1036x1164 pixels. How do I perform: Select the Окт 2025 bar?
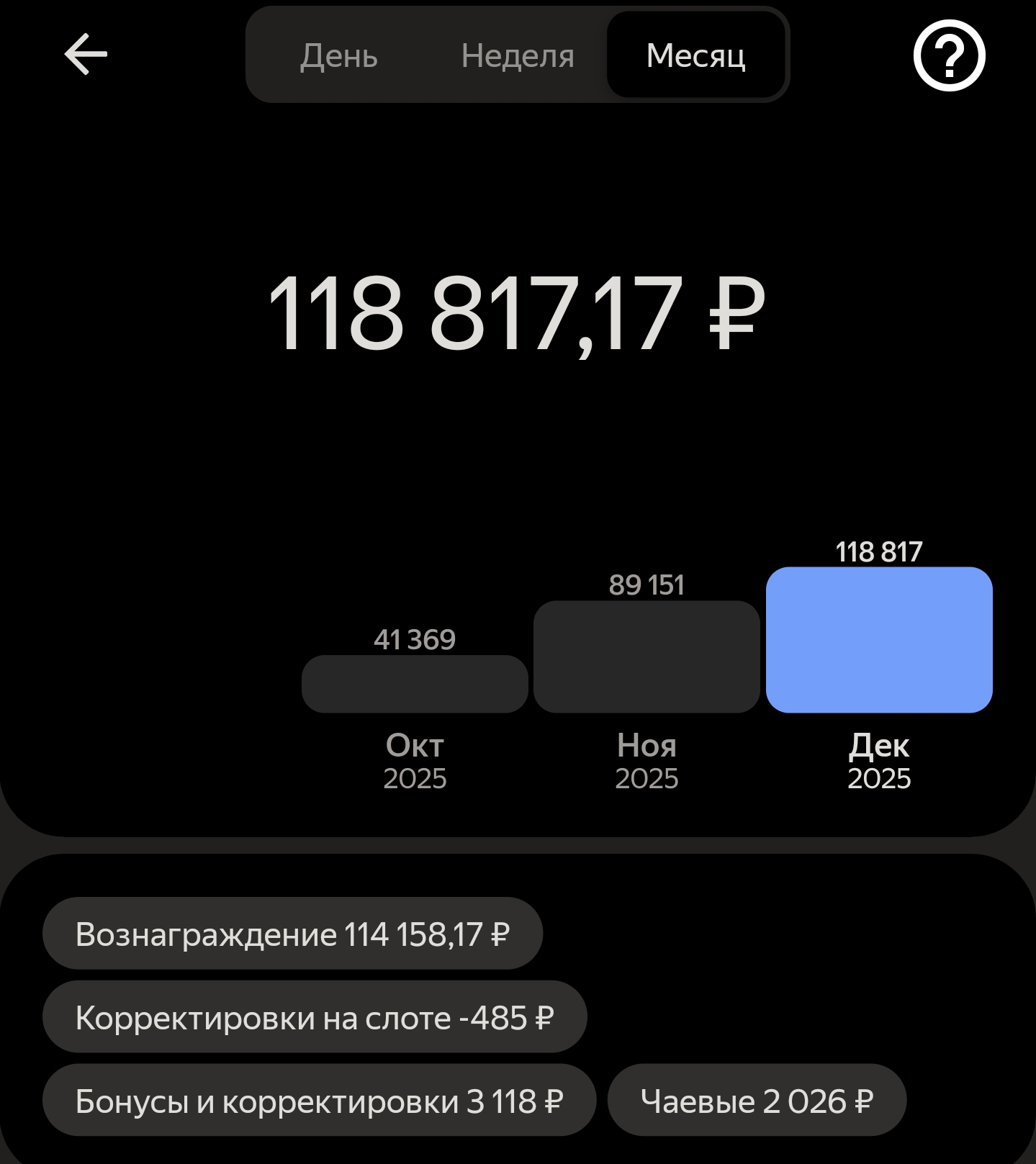(x=415, y=684)
